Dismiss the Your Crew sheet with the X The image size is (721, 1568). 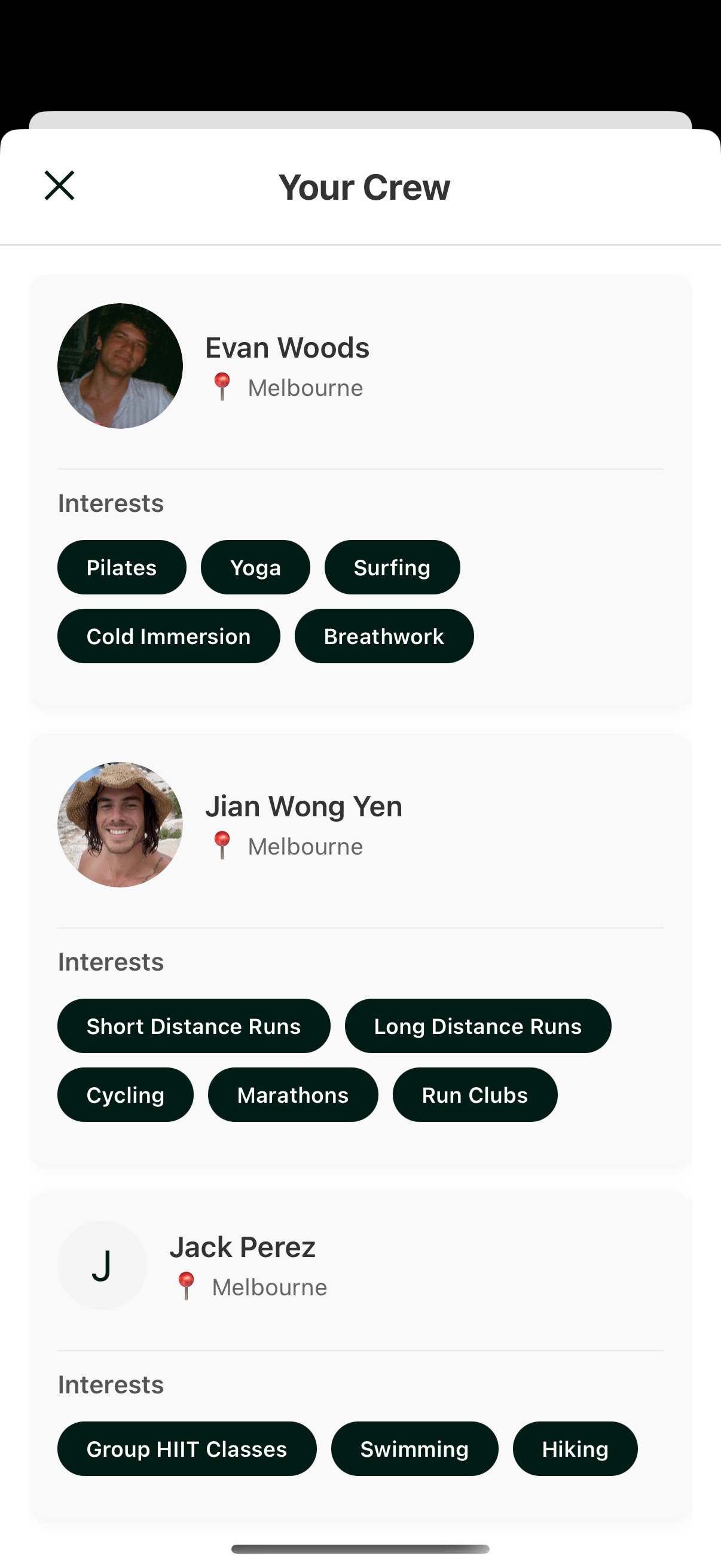59,185
